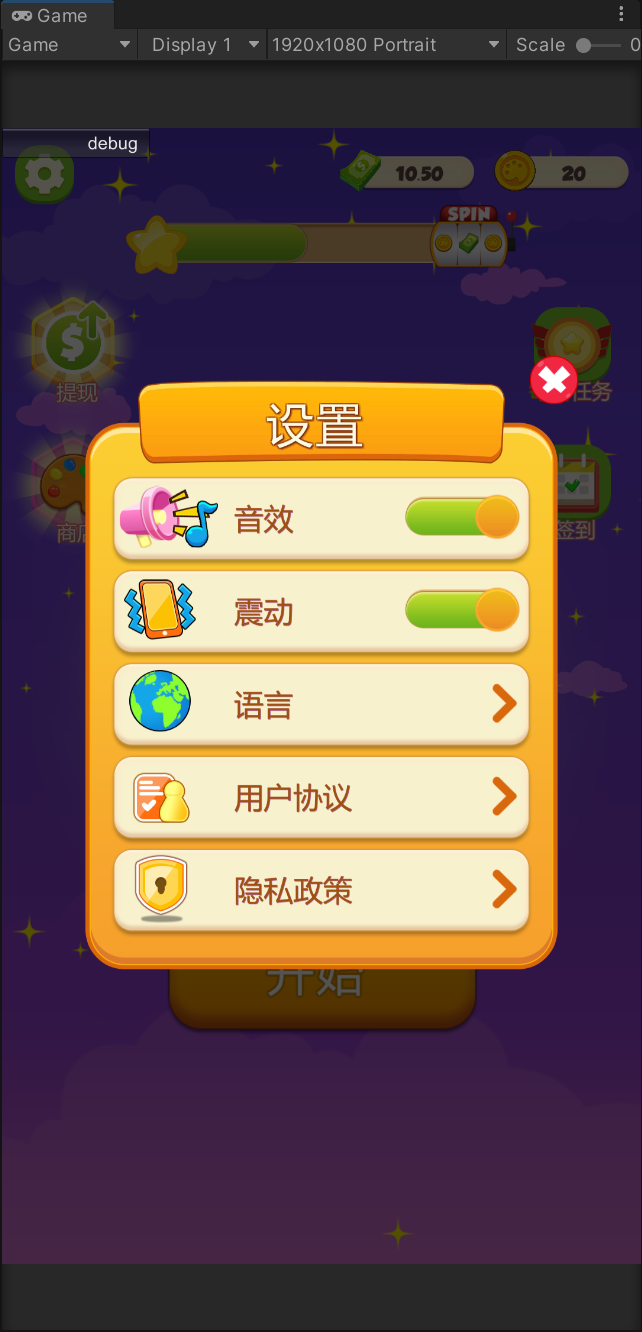The image size is (642, 1332).
Task: Open the Game window overflow menu
Action: click(622, 15)
